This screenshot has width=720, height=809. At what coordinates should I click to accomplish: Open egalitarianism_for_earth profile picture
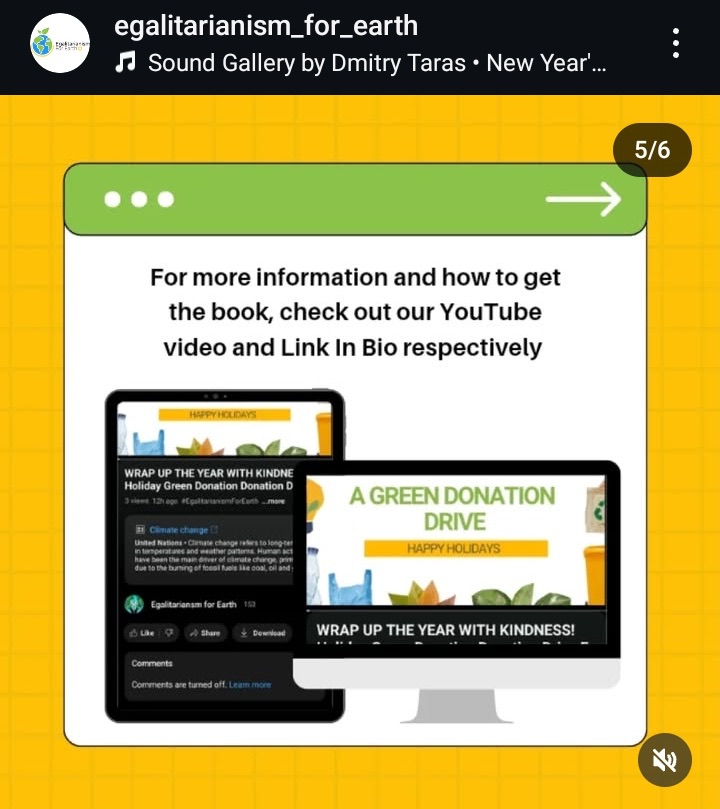click(60, 44)
